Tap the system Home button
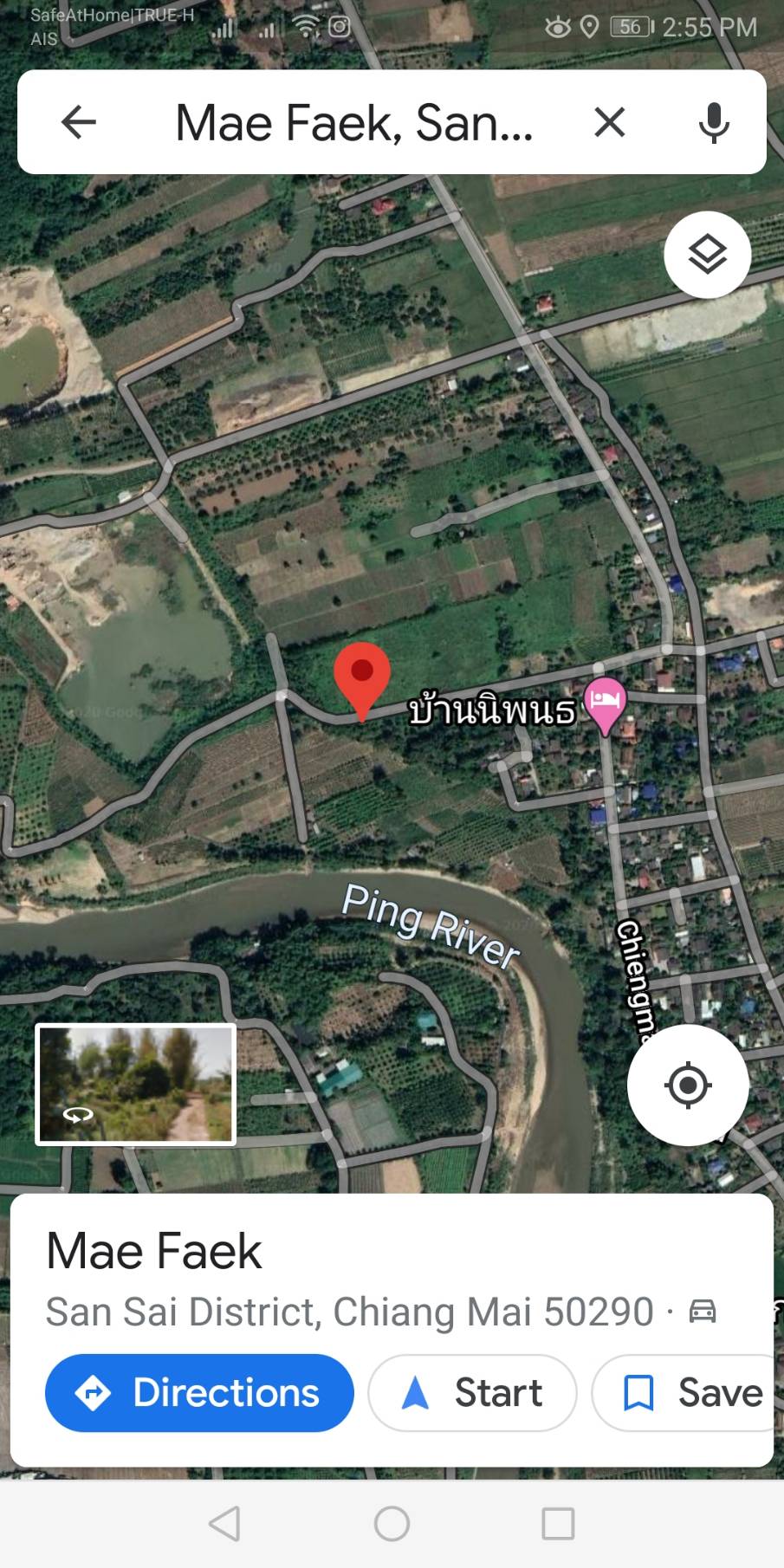The image size is (784, 1568). pos(392,1523)
